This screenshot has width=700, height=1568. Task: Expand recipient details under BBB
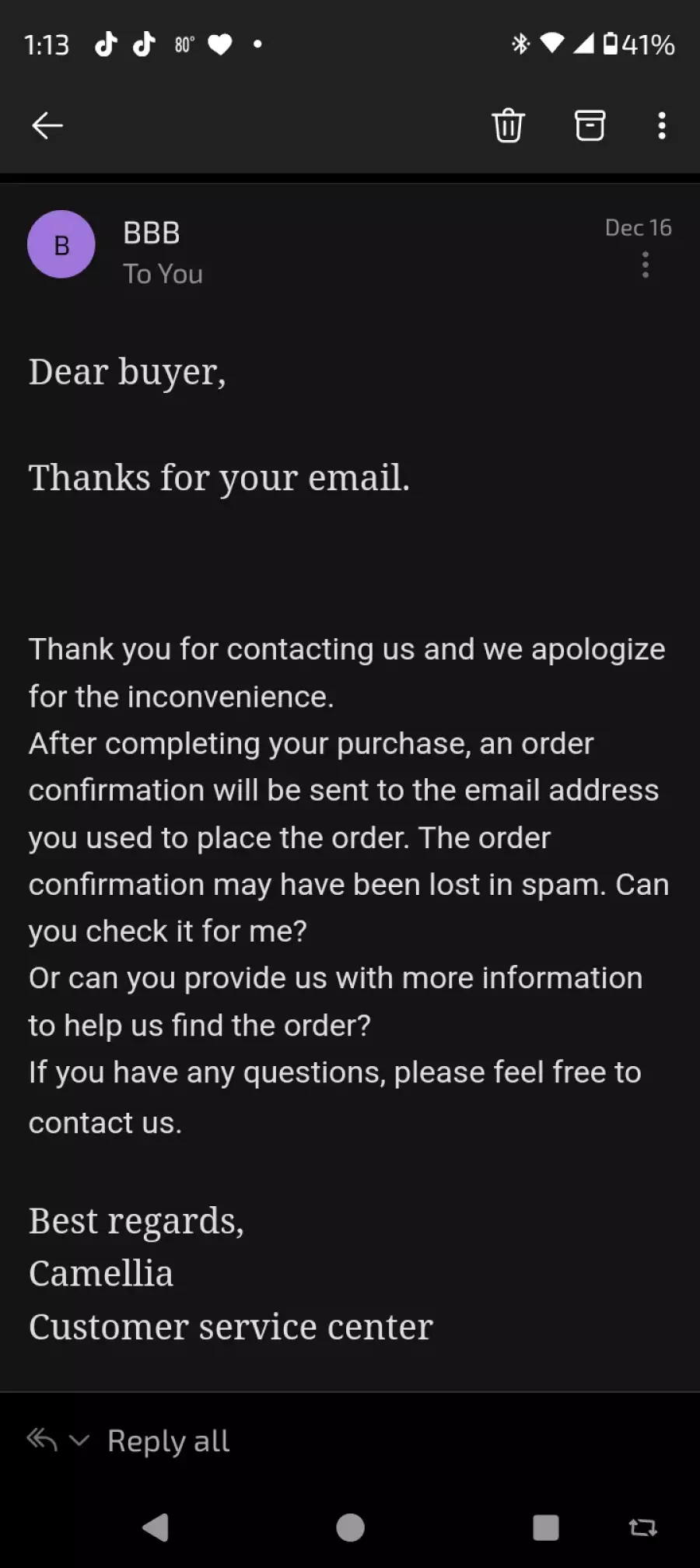pos(163,274)
